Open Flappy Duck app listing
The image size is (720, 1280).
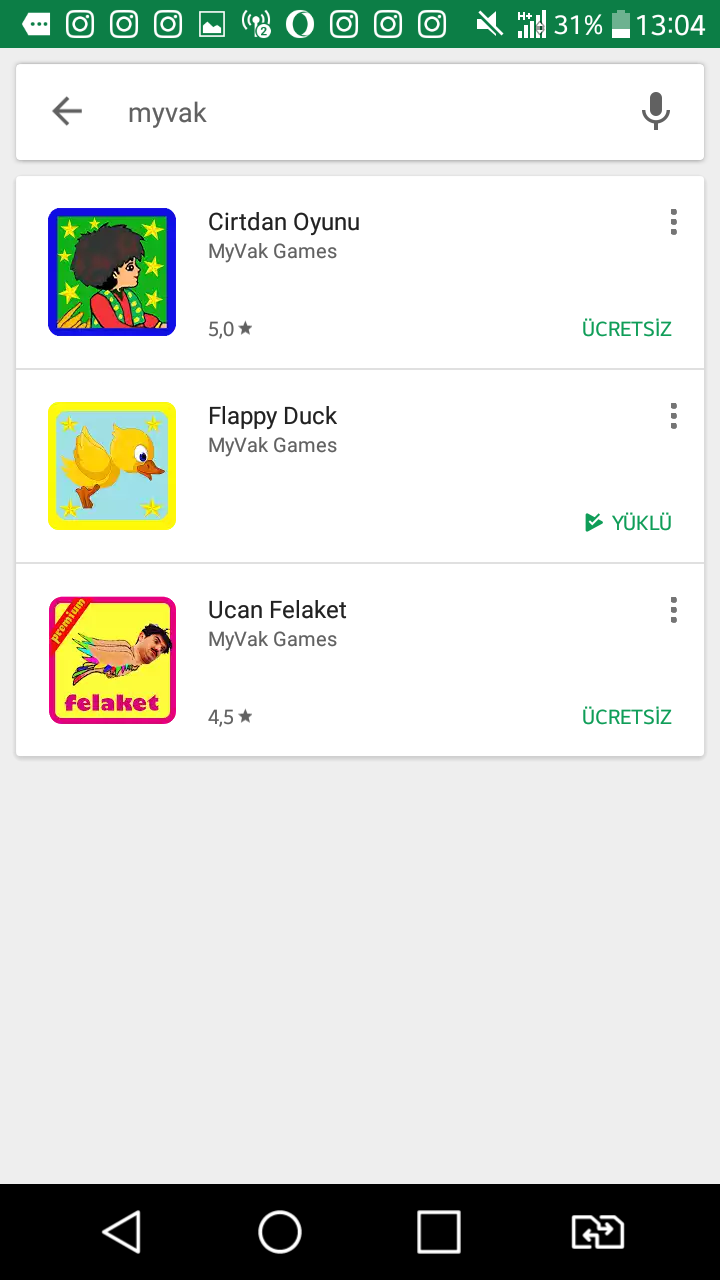click(x=272, y=416)
